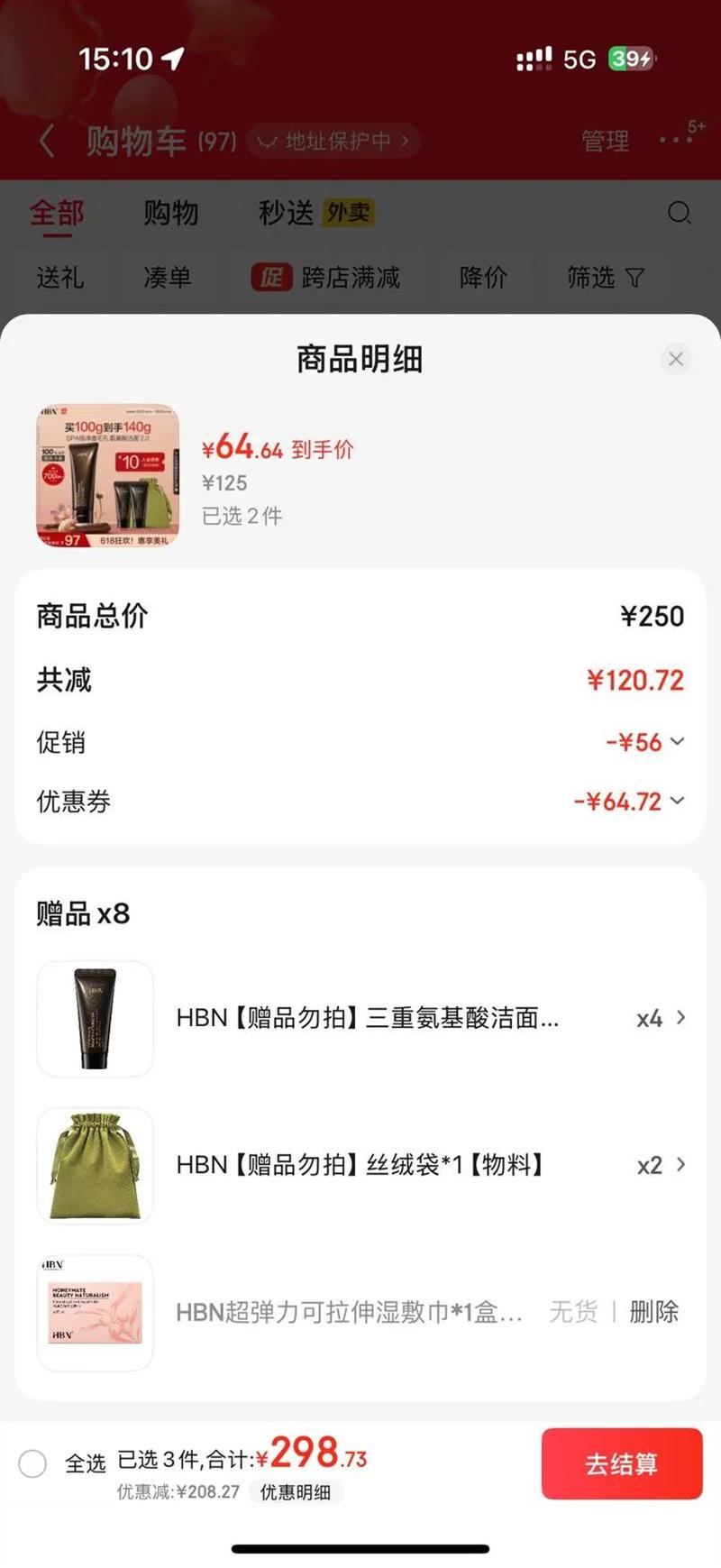Expand the 促销 discount breakdown

[644, 742]
